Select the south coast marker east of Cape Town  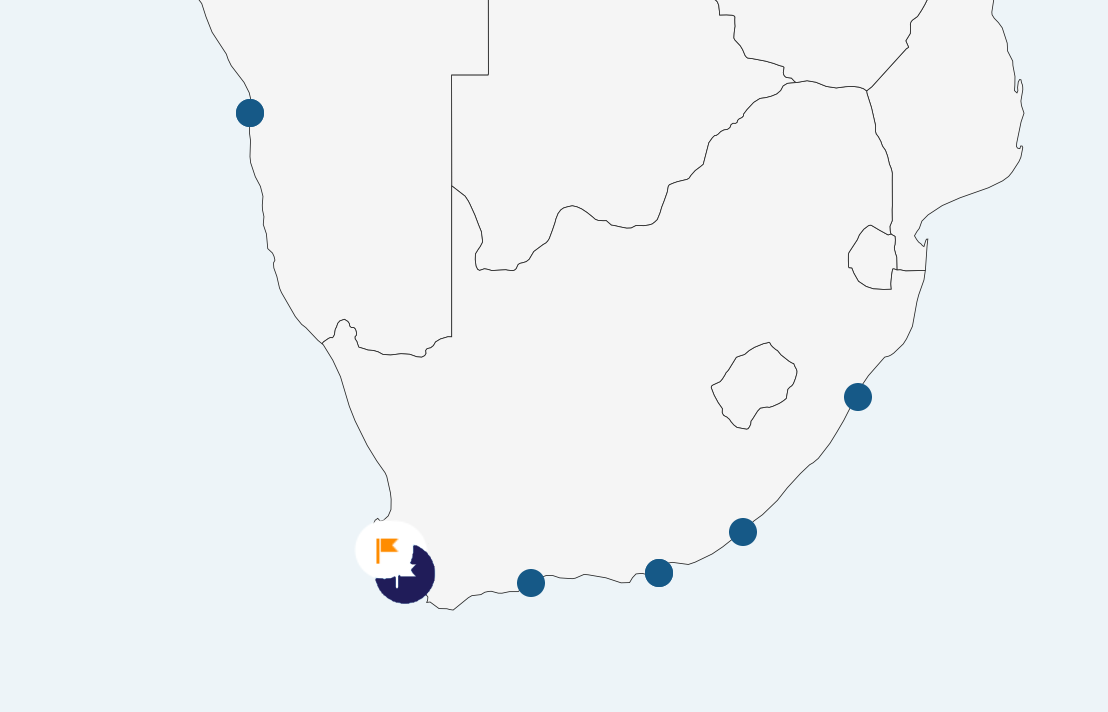click(531, 583)
